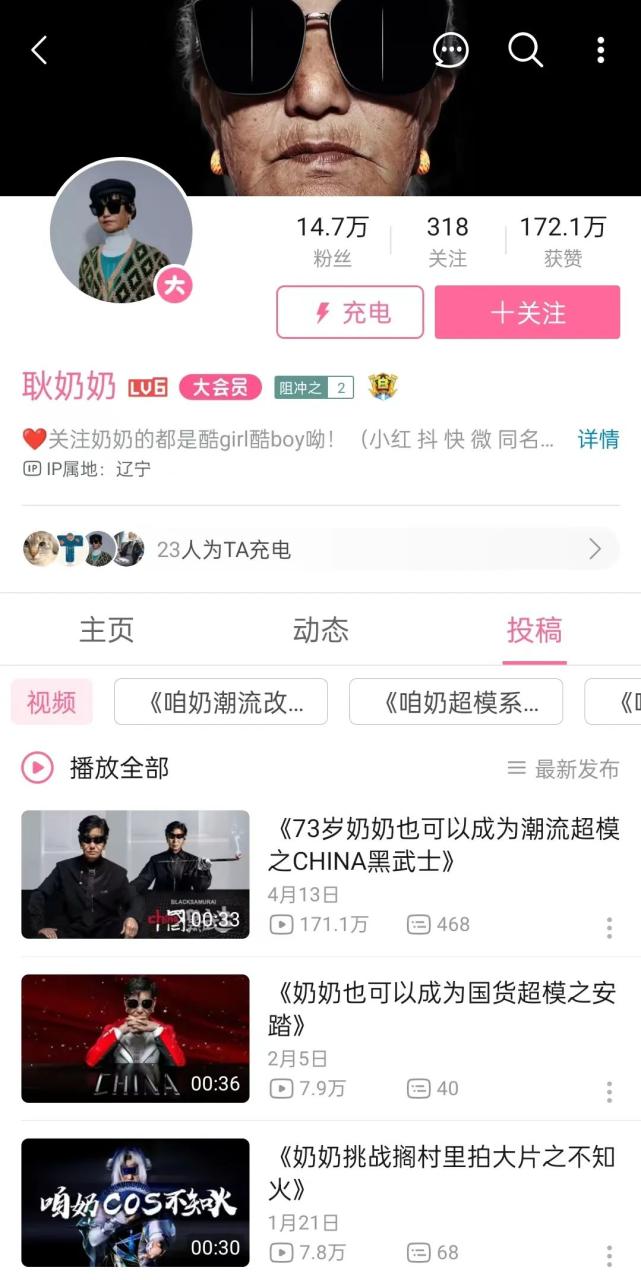The image size is (641, 1280).
Task: Change sort order via 最新发布
Action: (564, 768)
